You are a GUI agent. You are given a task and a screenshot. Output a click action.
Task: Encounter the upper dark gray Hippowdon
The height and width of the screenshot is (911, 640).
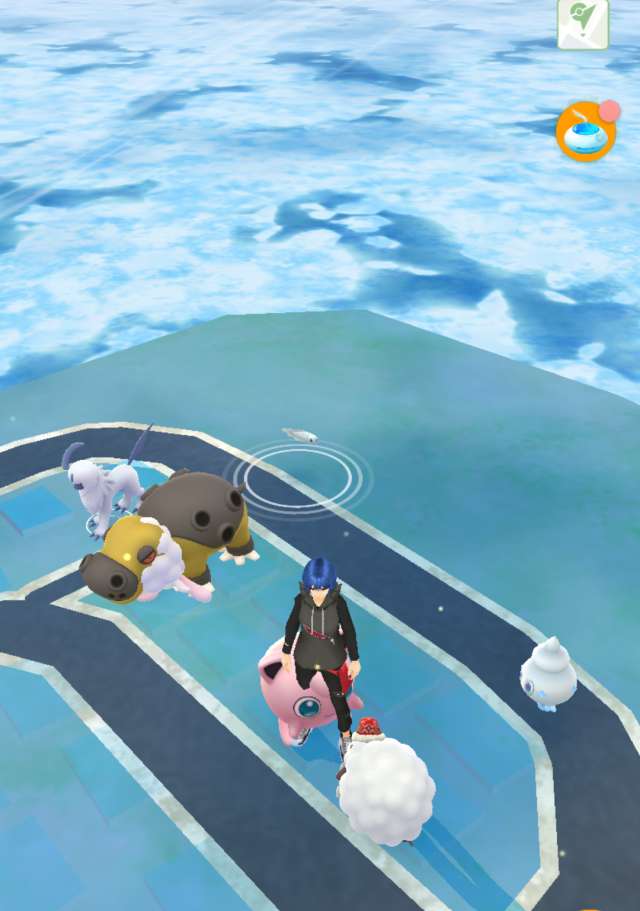[198, 514]
